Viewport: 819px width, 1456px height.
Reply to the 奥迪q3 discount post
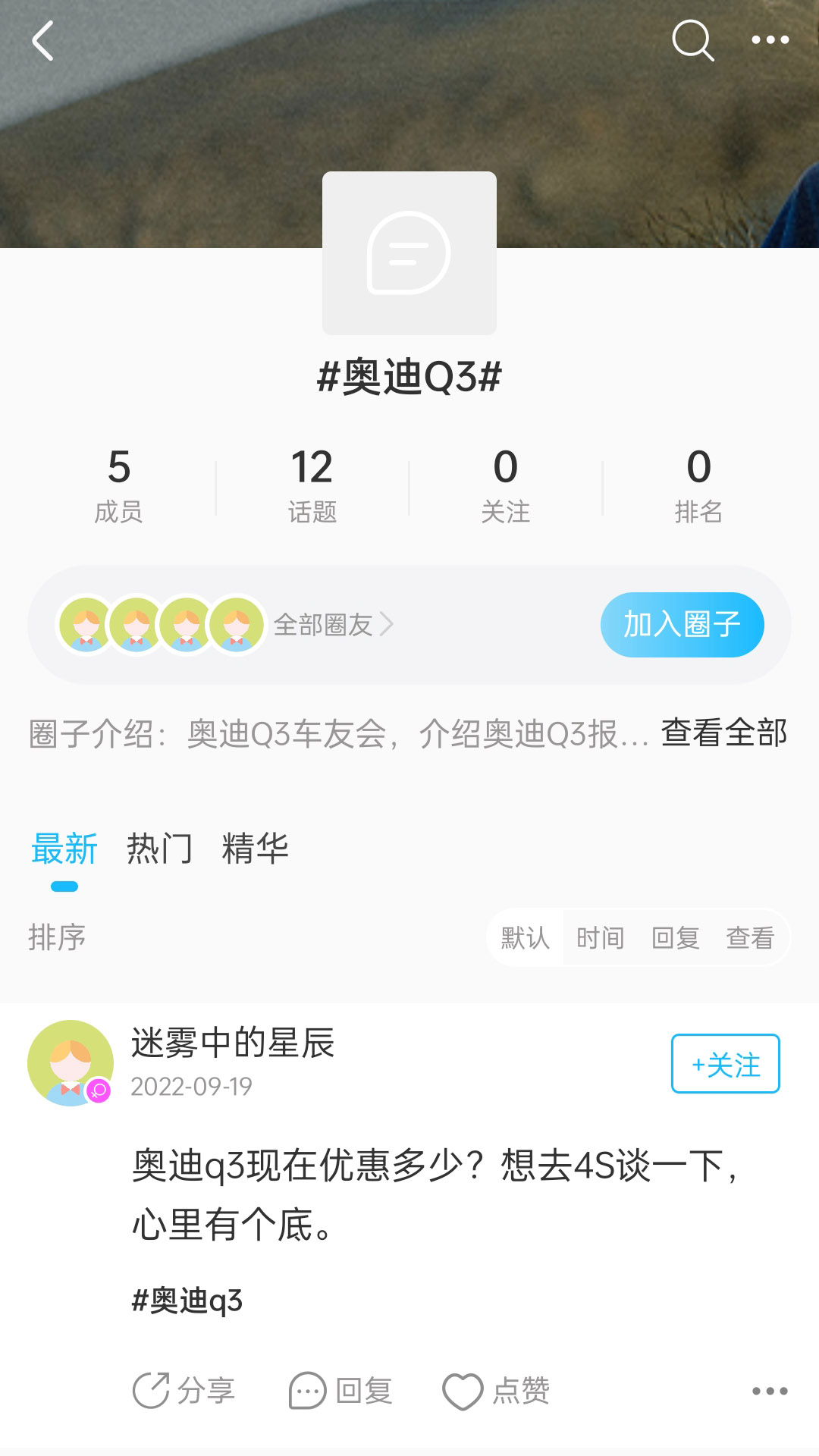click(x=341, y=1391)
